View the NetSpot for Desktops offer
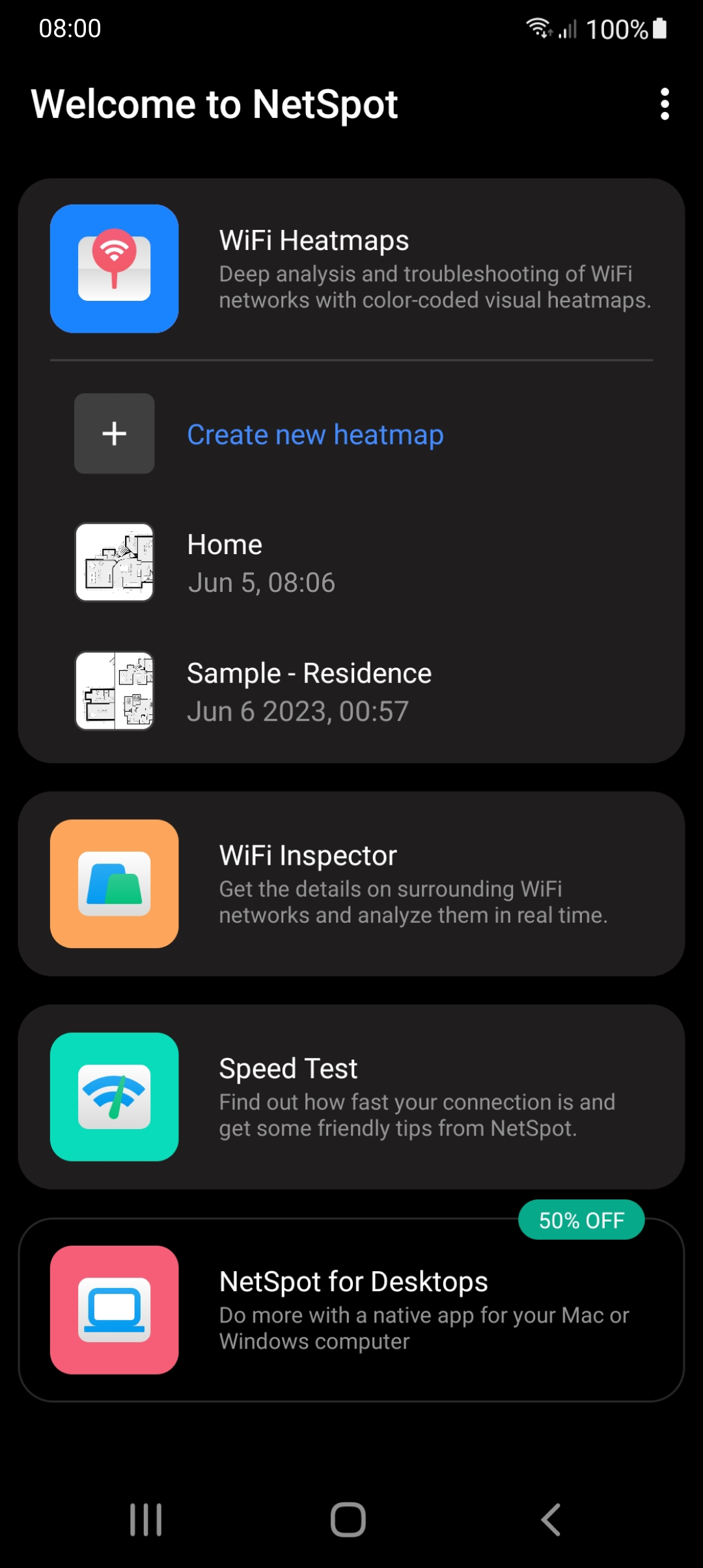 [x=351, y=1309]
